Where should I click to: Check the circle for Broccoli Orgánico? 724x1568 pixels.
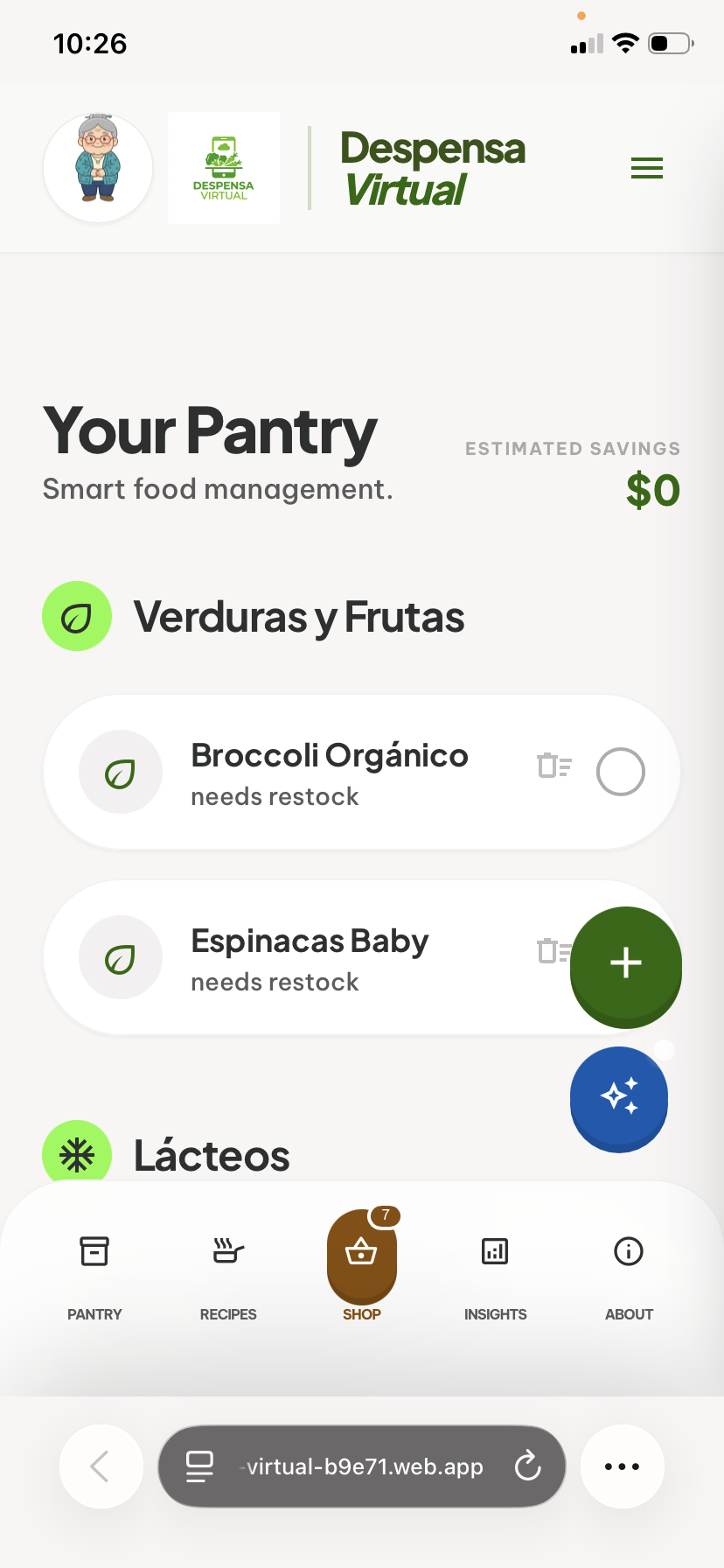[621, 772]
